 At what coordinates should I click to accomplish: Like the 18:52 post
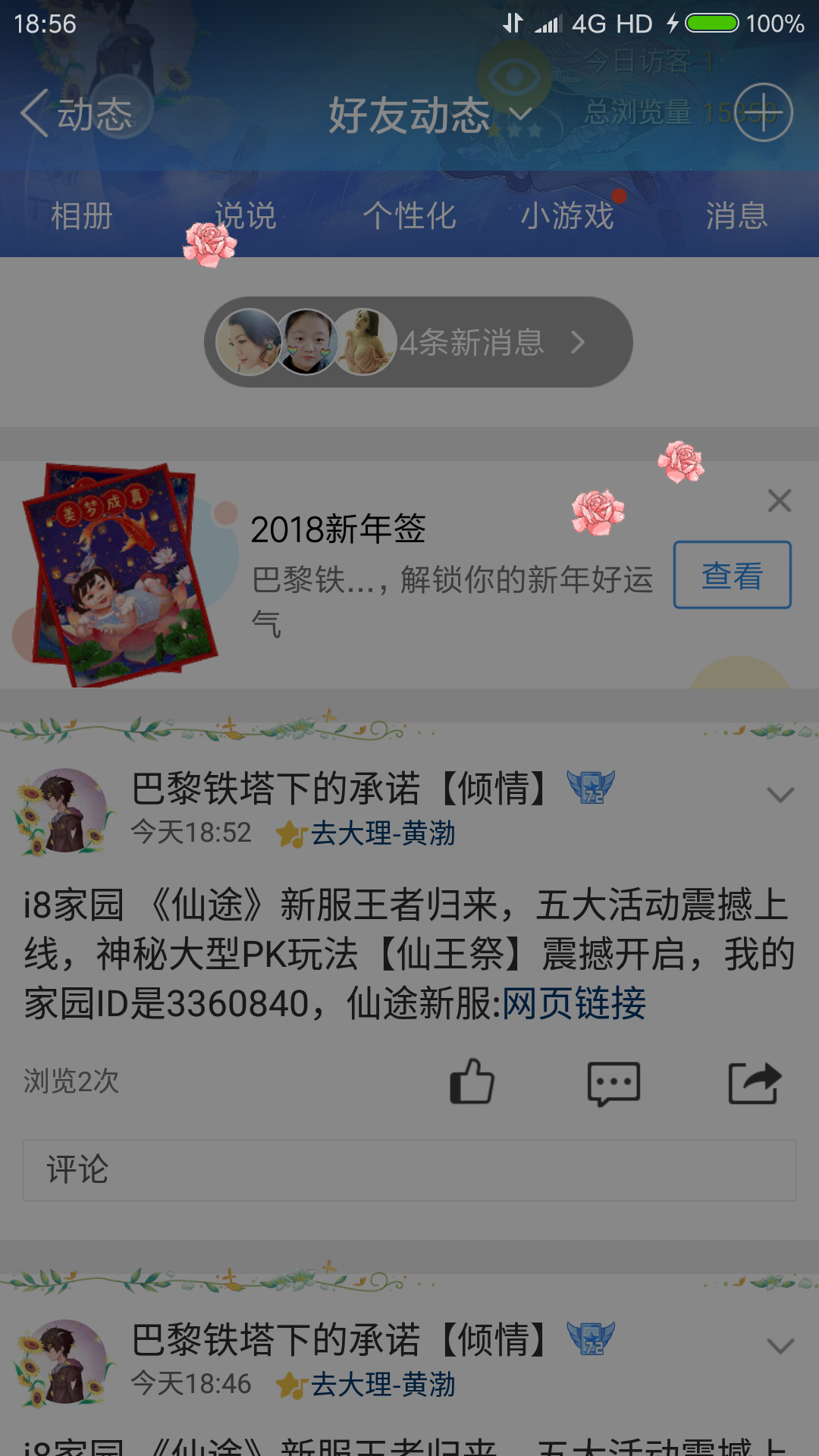[472, 1081]
